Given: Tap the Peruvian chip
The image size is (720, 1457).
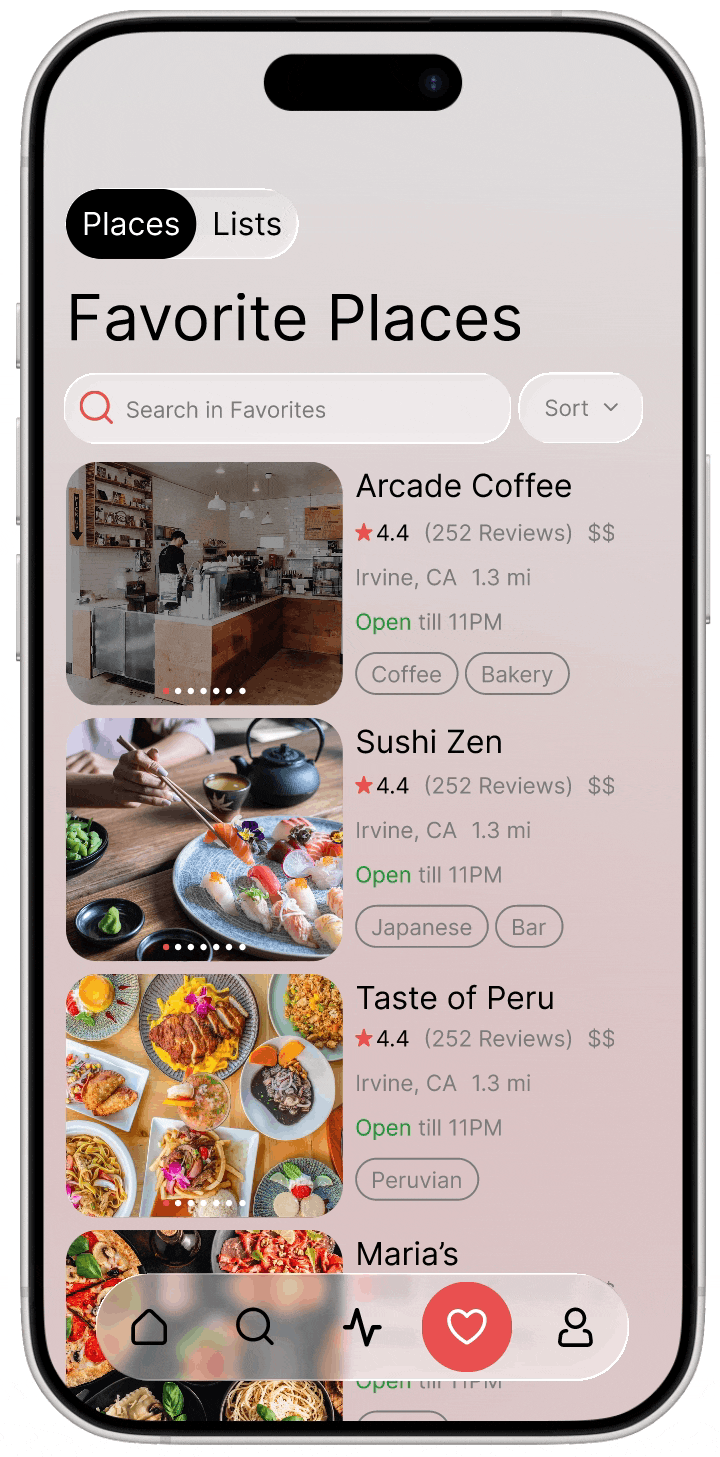Looking at the screenshot, I should coord(417,1180).
